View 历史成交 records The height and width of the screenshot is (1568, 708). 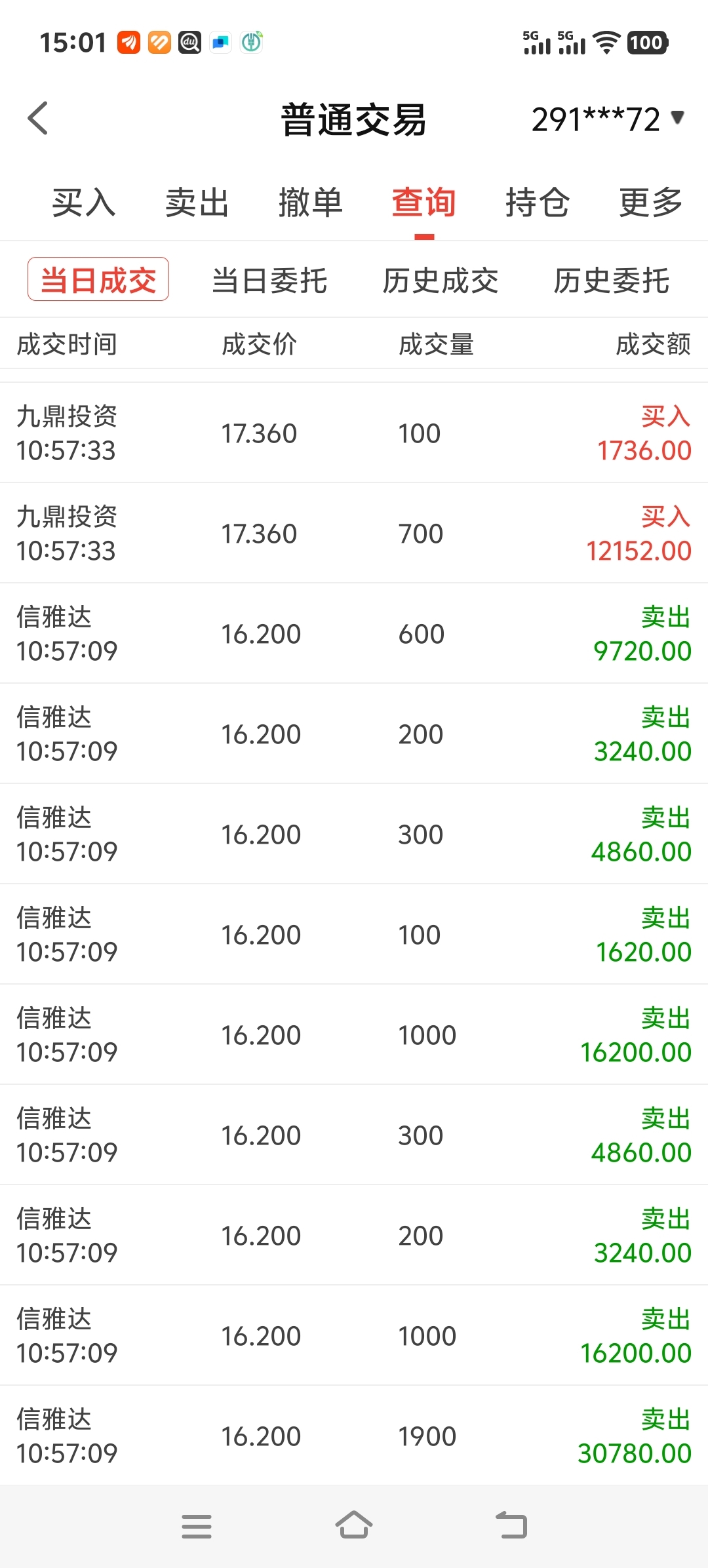[x=441, y=281]
